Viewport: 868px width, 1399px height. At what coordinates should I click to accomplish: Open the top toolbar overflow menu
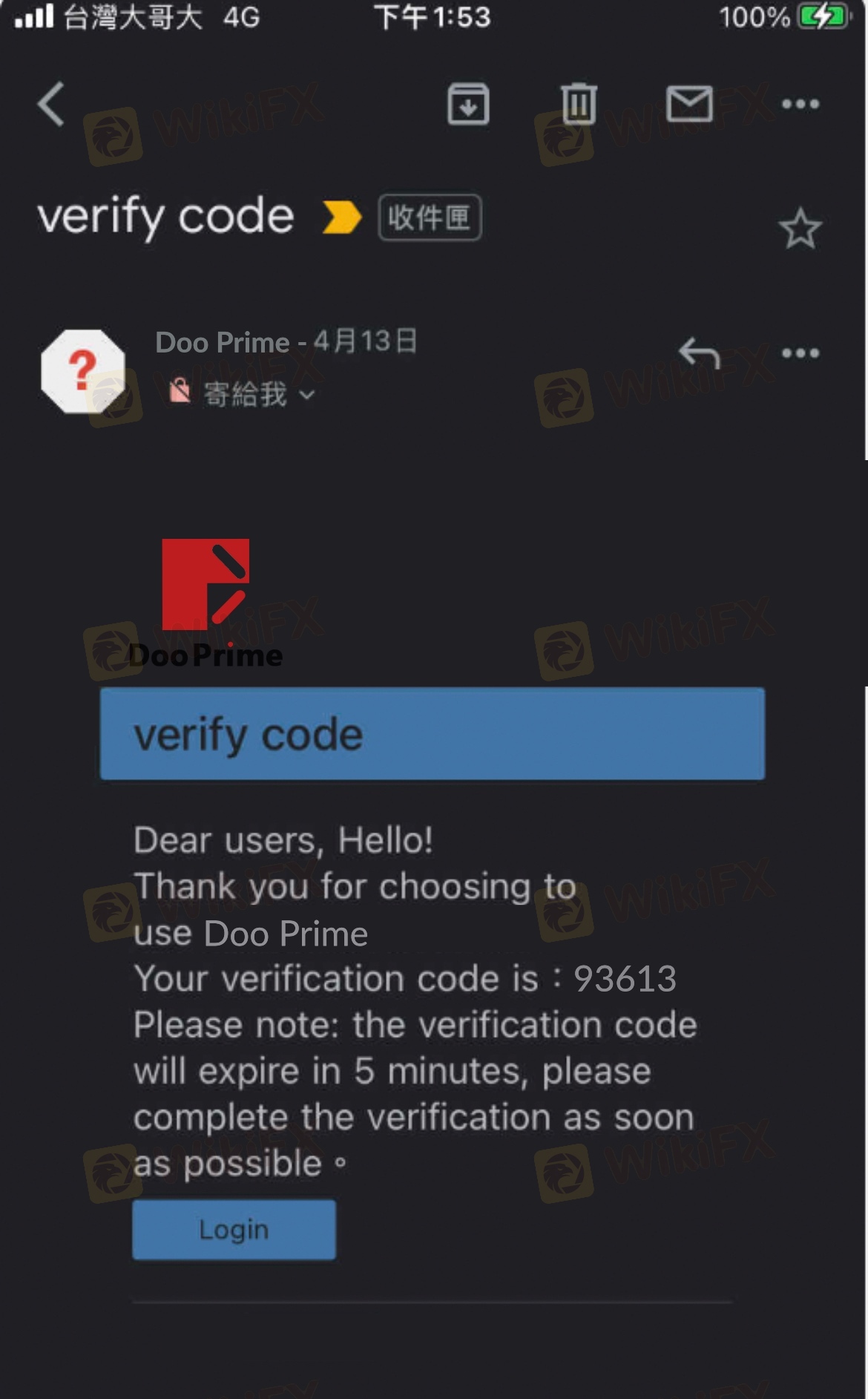(x=800, y=104)
